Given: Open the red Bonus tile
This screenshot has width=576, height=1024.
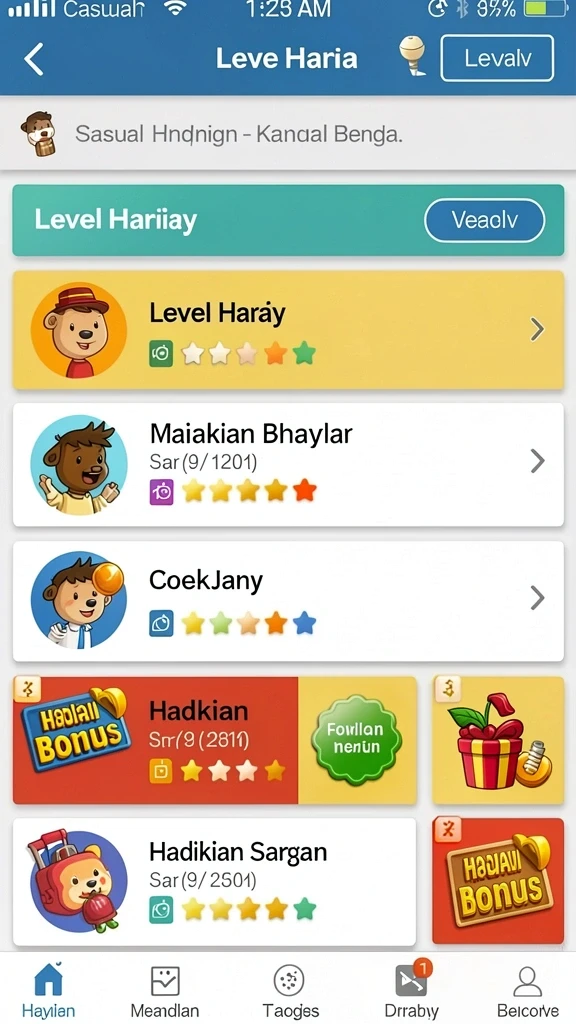Looking at the screenshot, I should tap(498, 880).
